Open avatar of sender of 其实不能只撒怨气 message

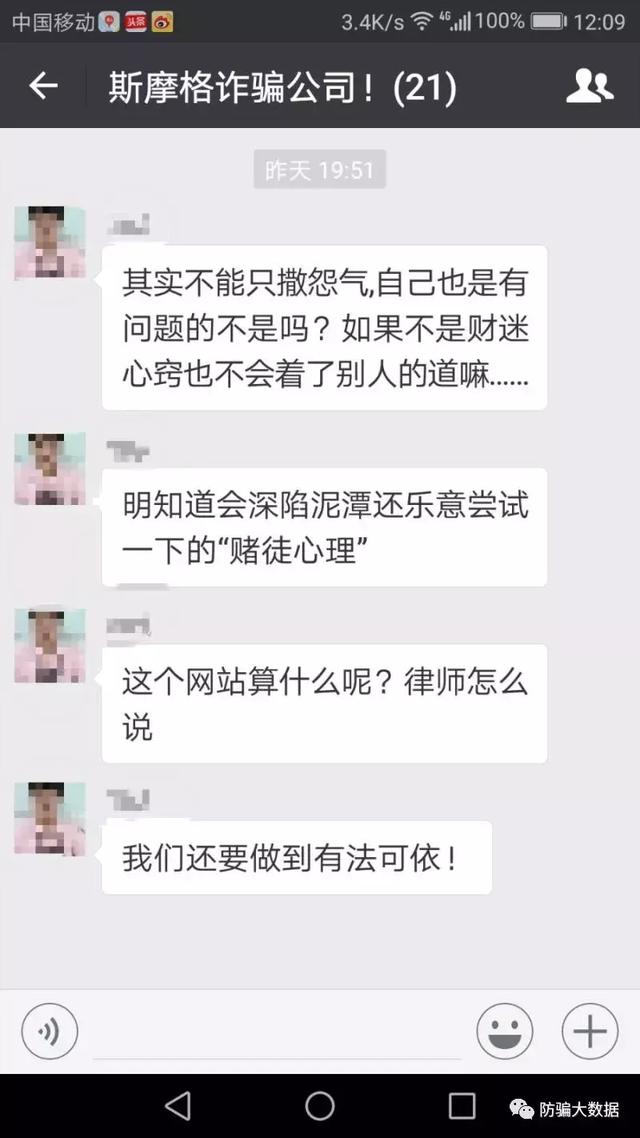[x=49, y=243]
